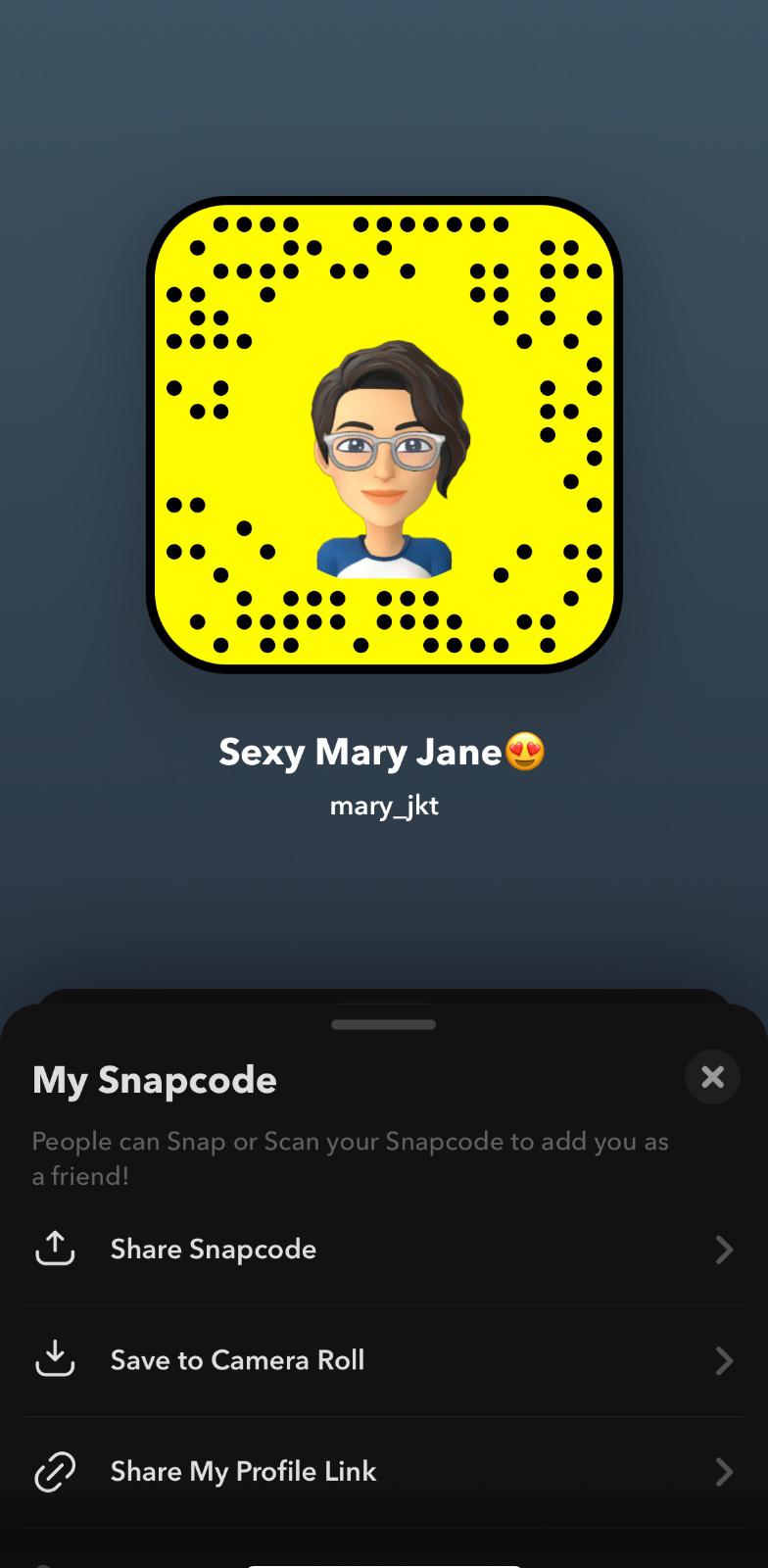Close the My Snapcode sheet
Viewport: 768px width, 1568px height.
(x=712, y=1077)
